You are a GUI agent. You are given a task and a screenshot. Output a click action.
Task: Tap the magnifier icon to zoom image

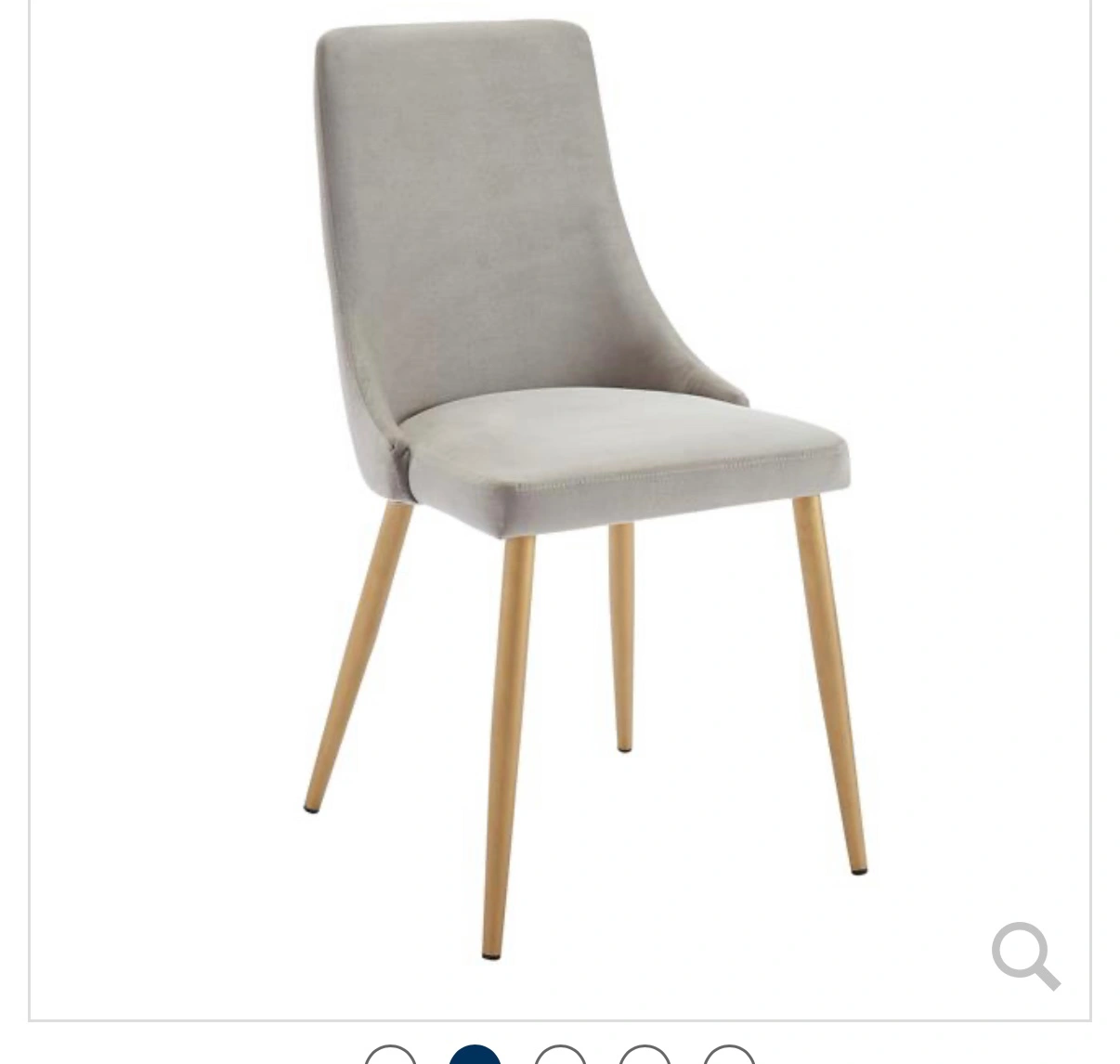pos(1026,955)
